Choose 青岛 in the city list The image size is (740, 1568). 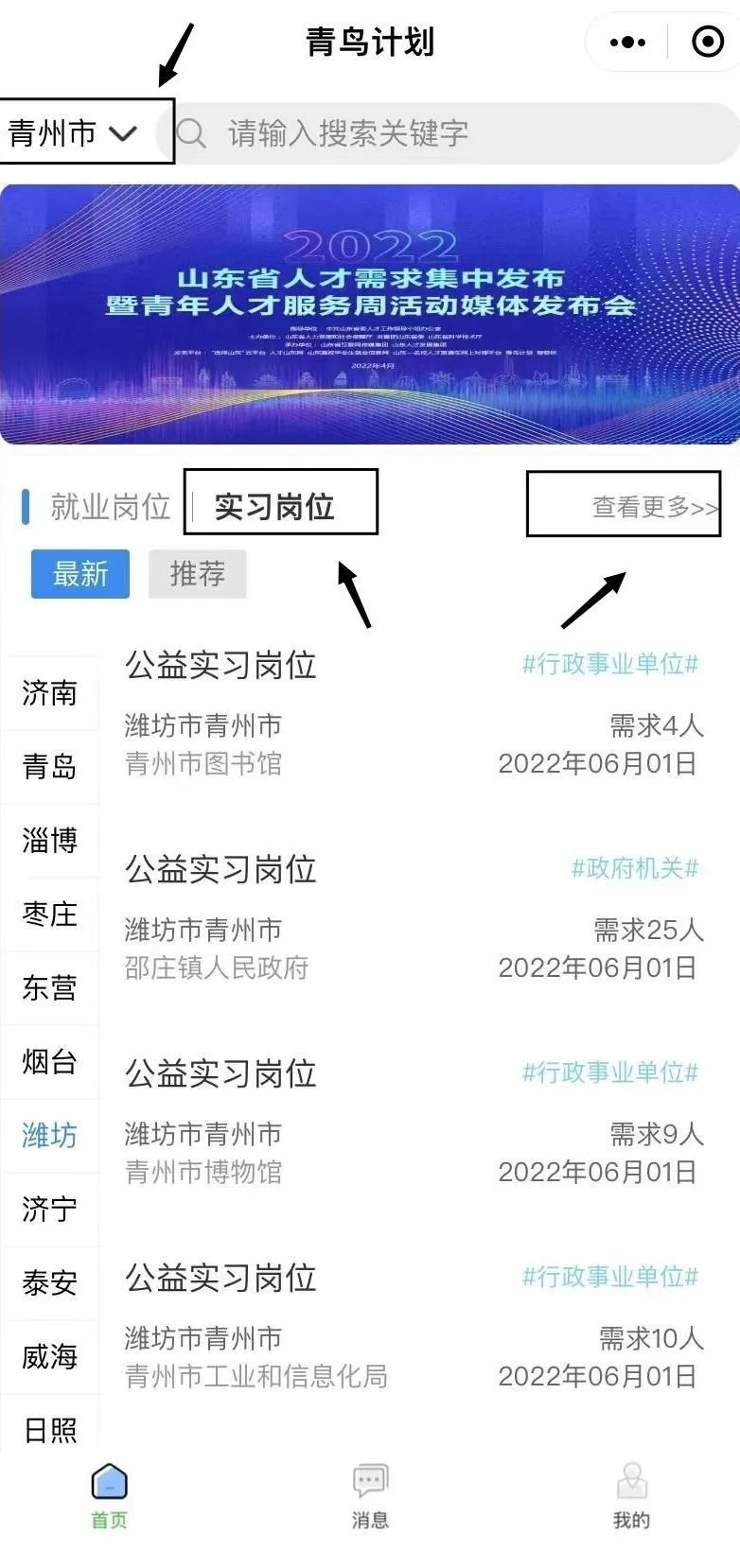(49, 767)
